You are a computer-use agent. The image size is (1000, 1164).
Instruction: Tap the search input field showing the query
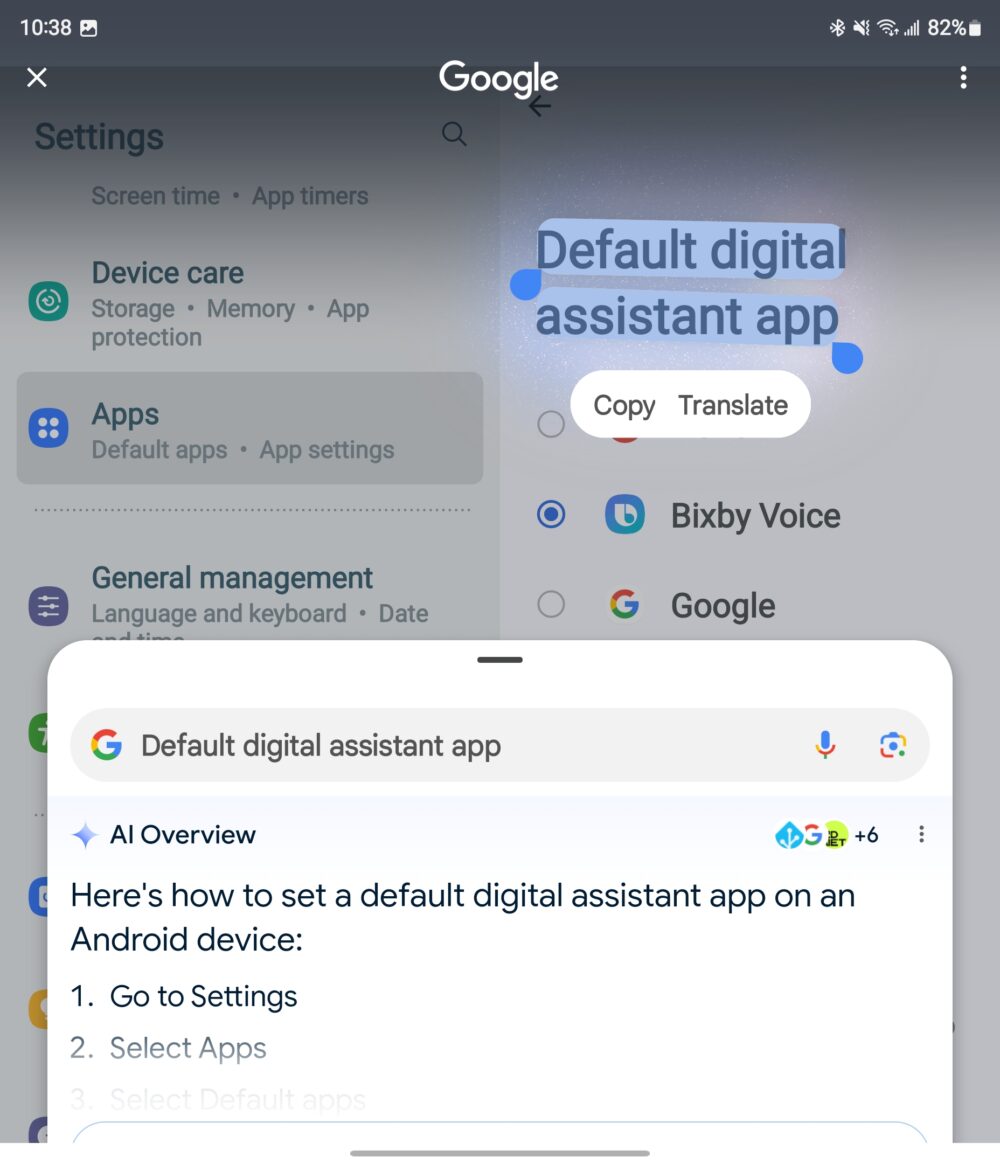pyautogui.click(x=400, y=745)
